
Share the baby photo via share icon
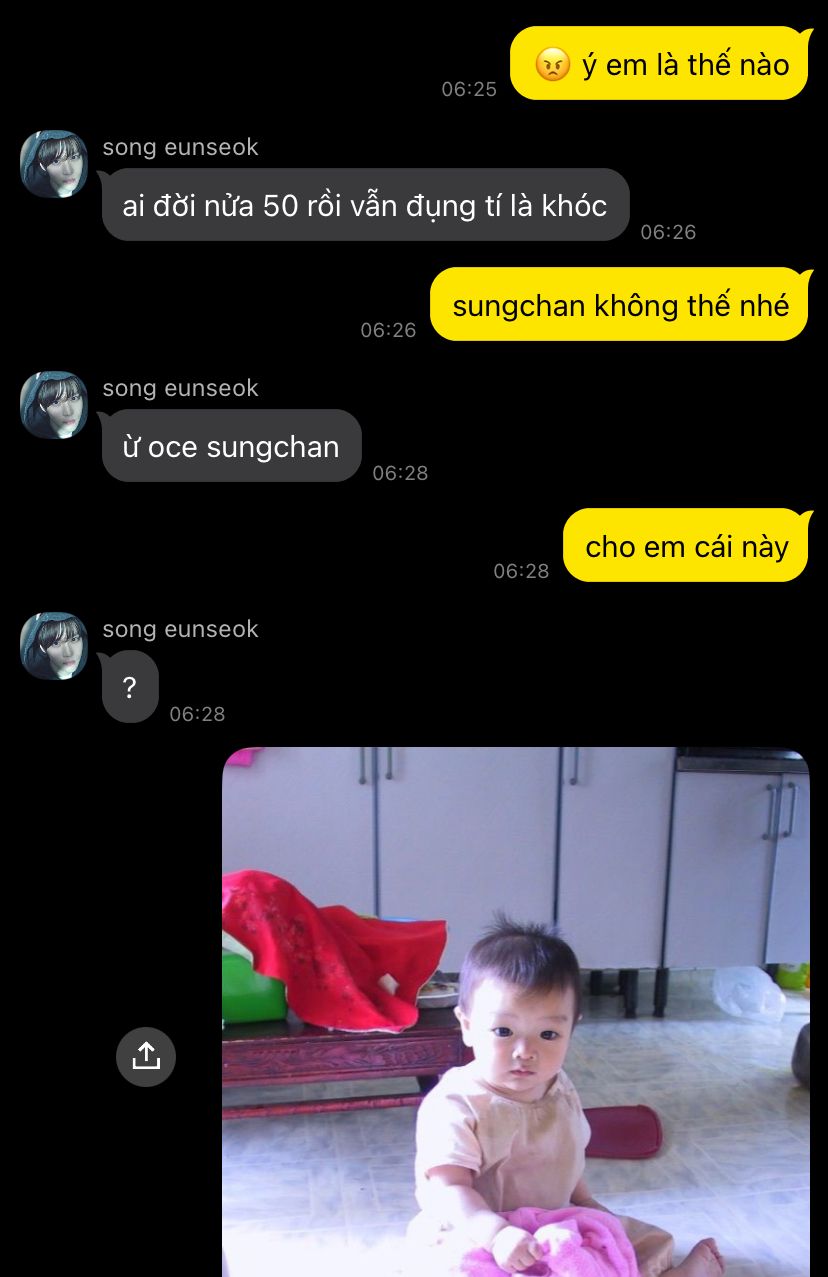point(146,1056)
